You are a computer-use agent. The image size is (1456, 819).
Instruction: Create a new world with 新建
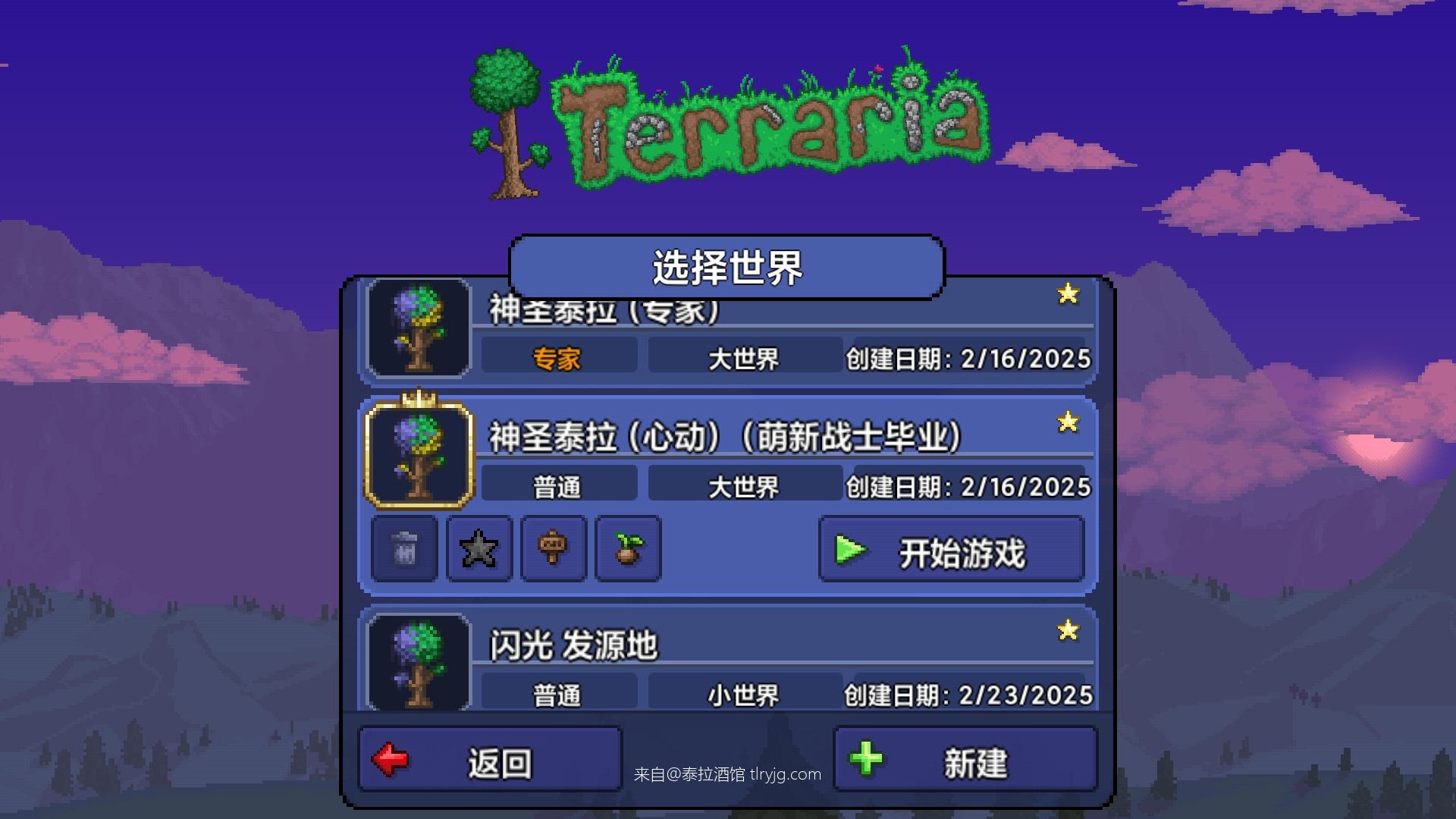click(x=965, y=761)
